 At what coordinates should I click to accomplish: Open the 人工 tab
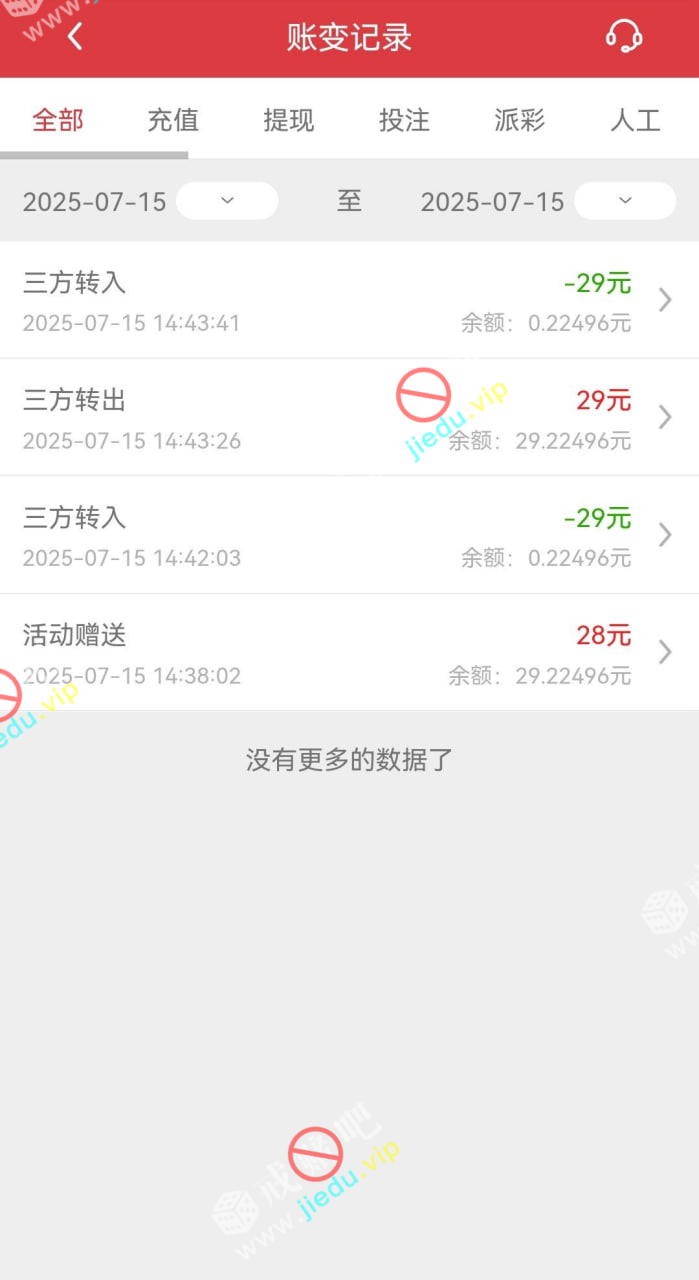[635, 121]
